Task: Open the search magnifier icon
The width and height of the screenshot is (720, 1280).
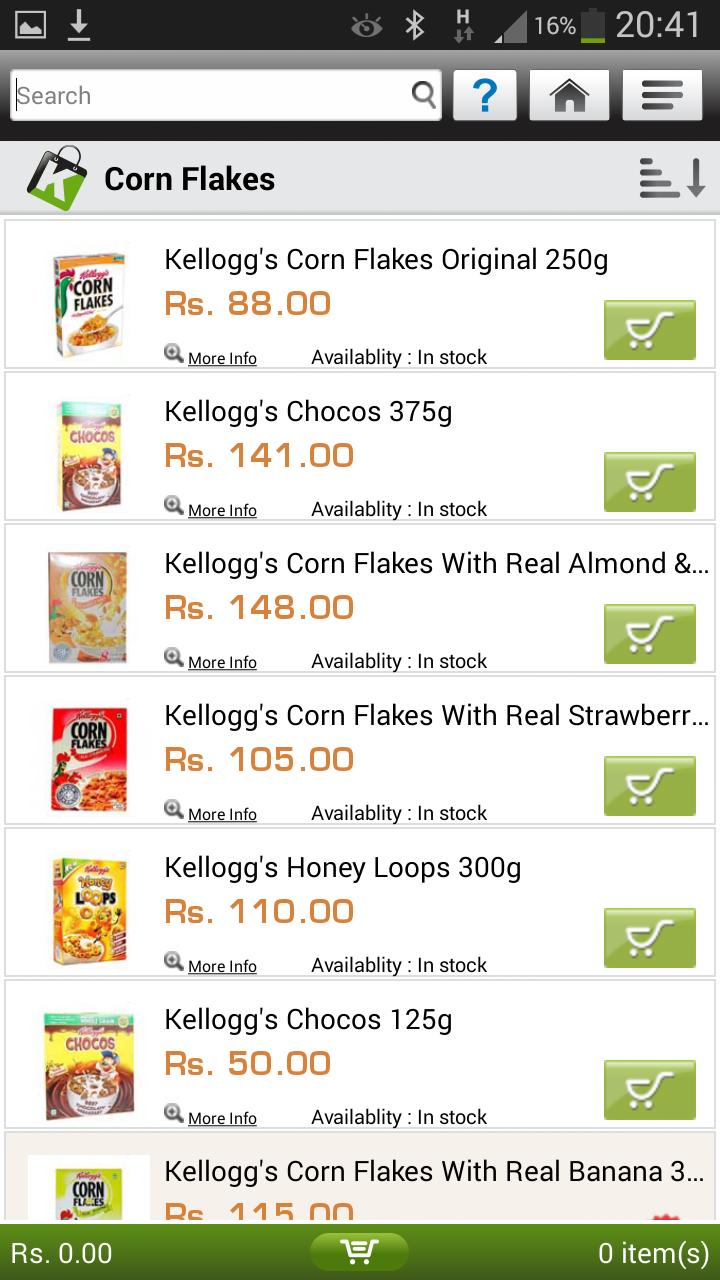Action: [x=422, y=95]
